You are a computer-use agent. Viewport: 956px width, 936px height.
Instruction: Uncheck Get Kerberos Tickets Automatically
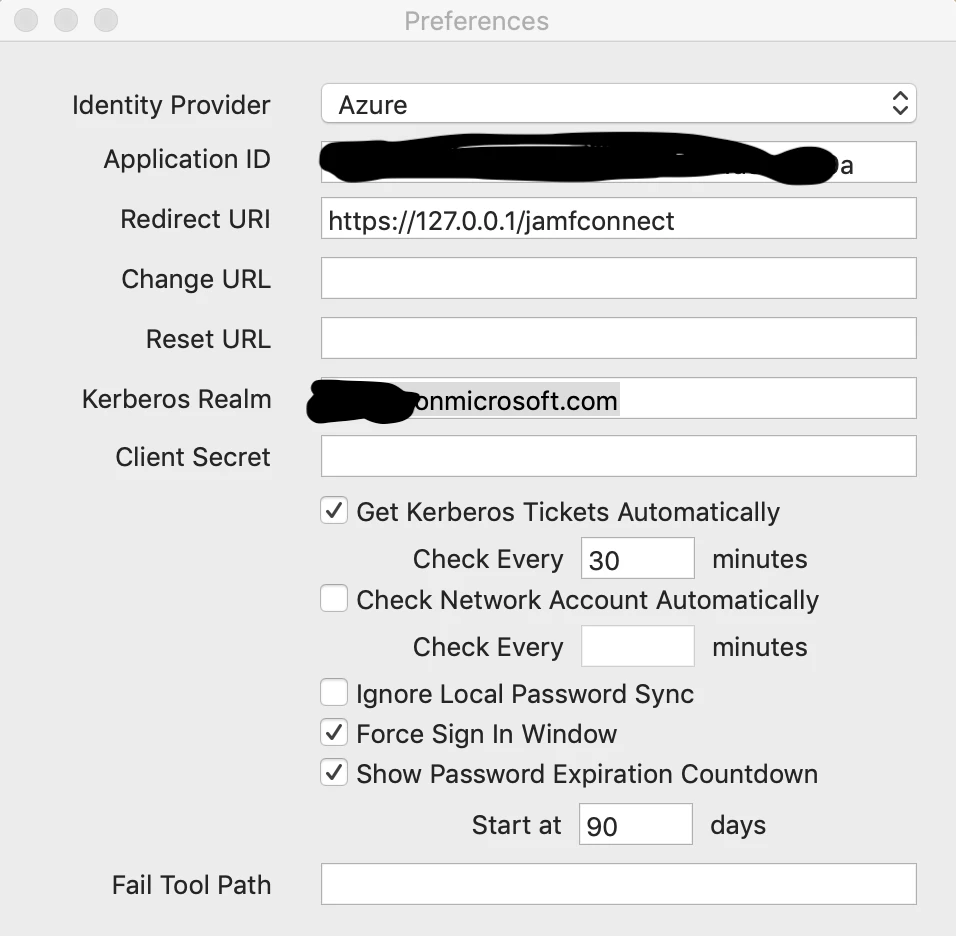[334, 511]
